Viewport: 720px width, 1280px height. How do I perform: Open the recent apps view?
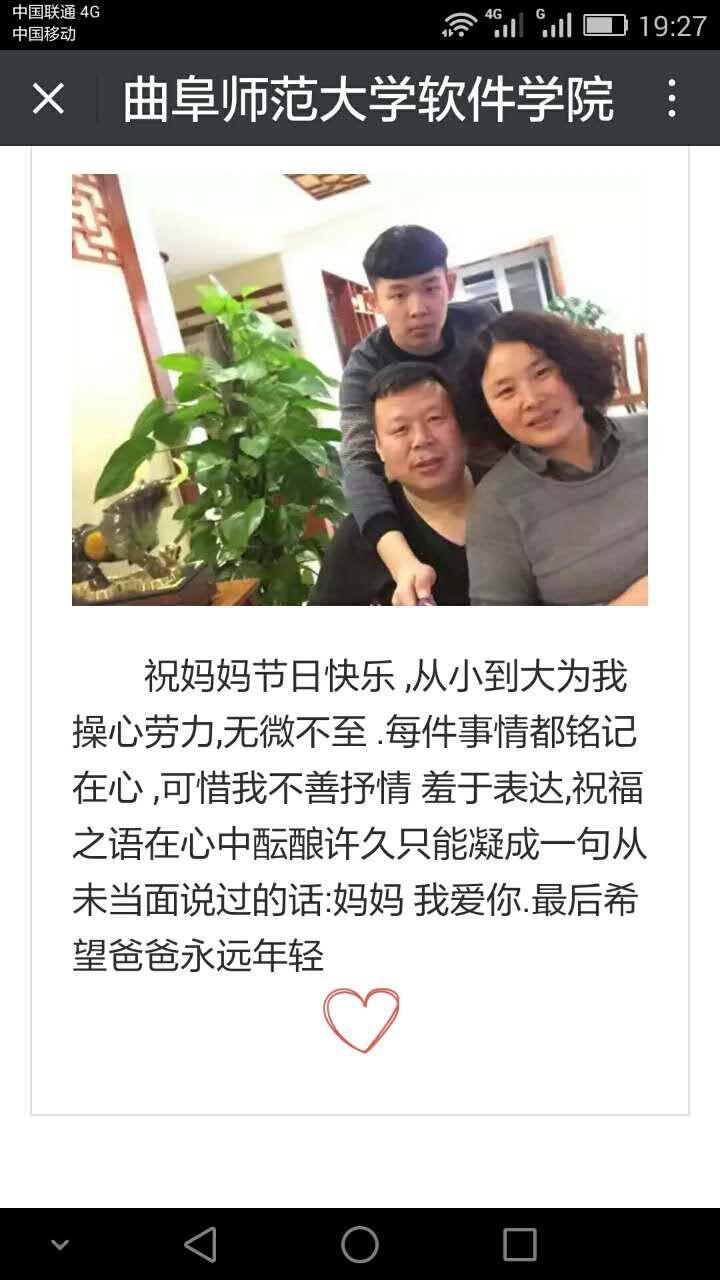pyautogui.click(x=520, y=1245)
